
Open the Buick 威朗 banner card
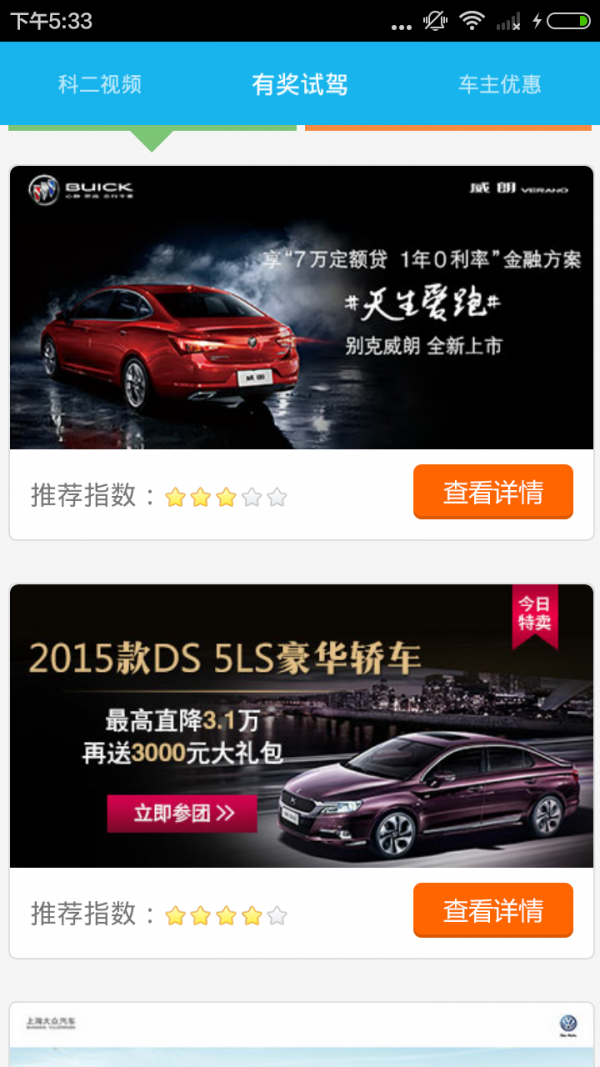click(x=301, y=308)
